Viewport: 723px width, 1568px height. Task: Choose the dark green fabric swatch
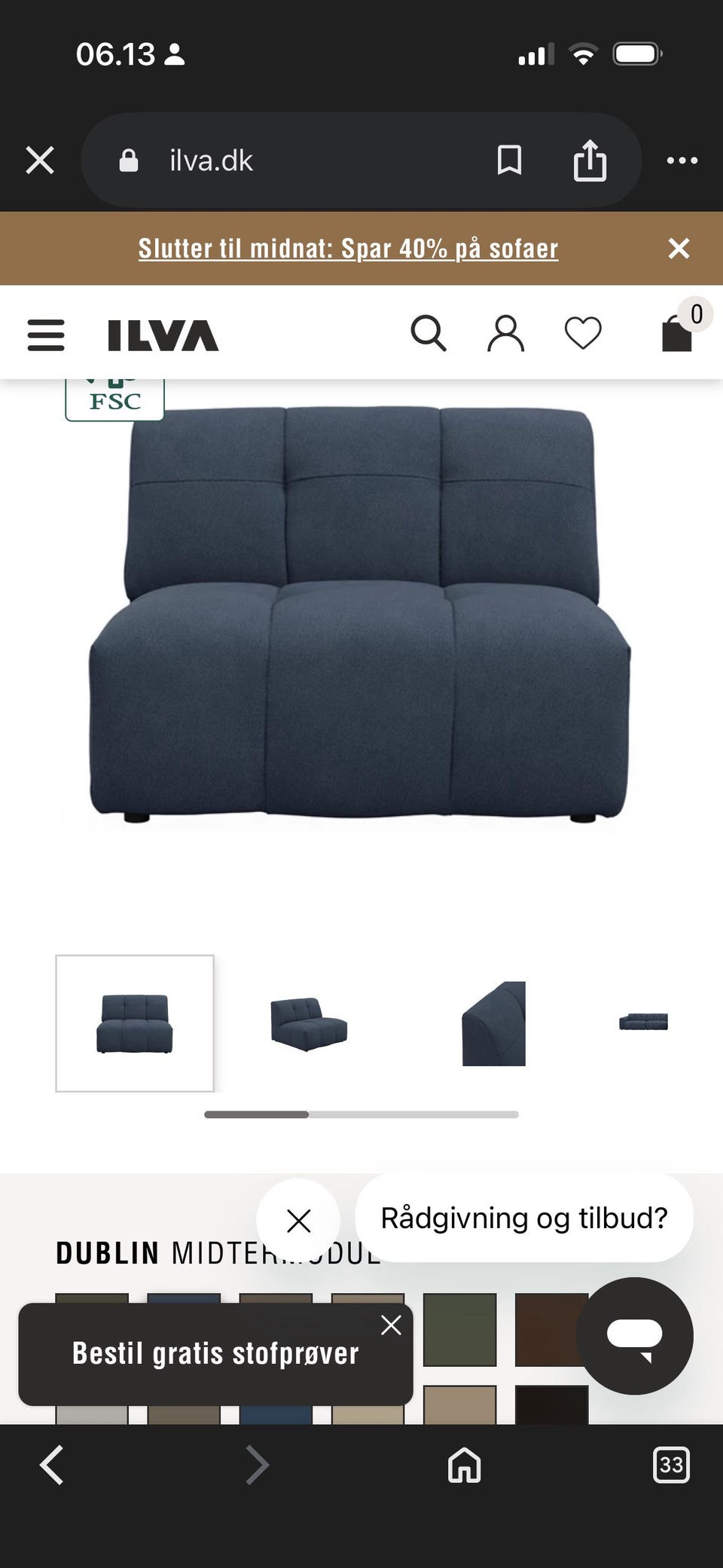pyautogui.click(x=459, y=1330)
